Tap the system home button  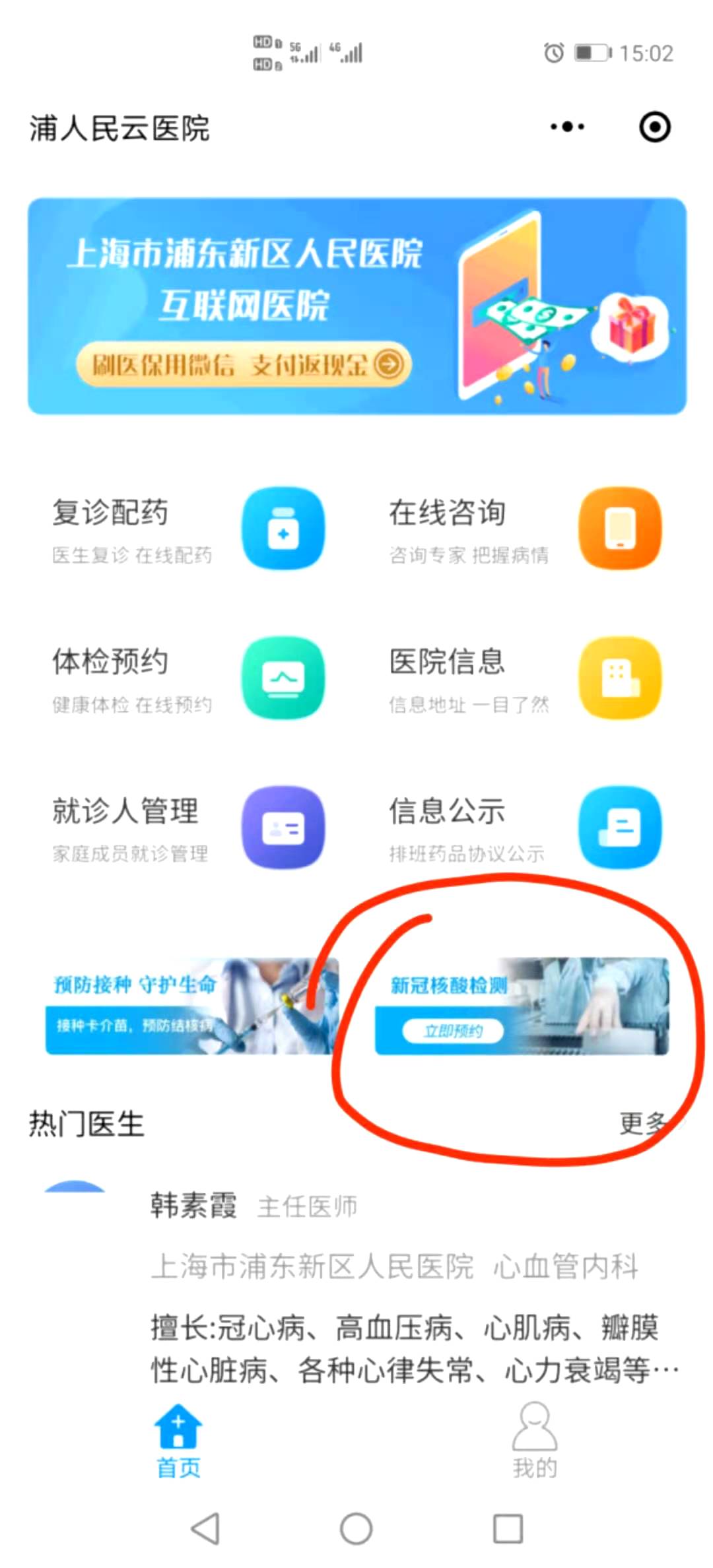pos(356,1528)
